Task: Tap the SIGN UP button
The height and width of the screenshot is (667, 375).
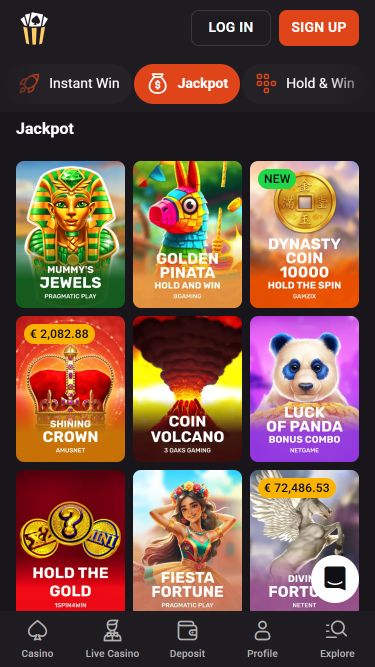Action: tap(319, 28)
